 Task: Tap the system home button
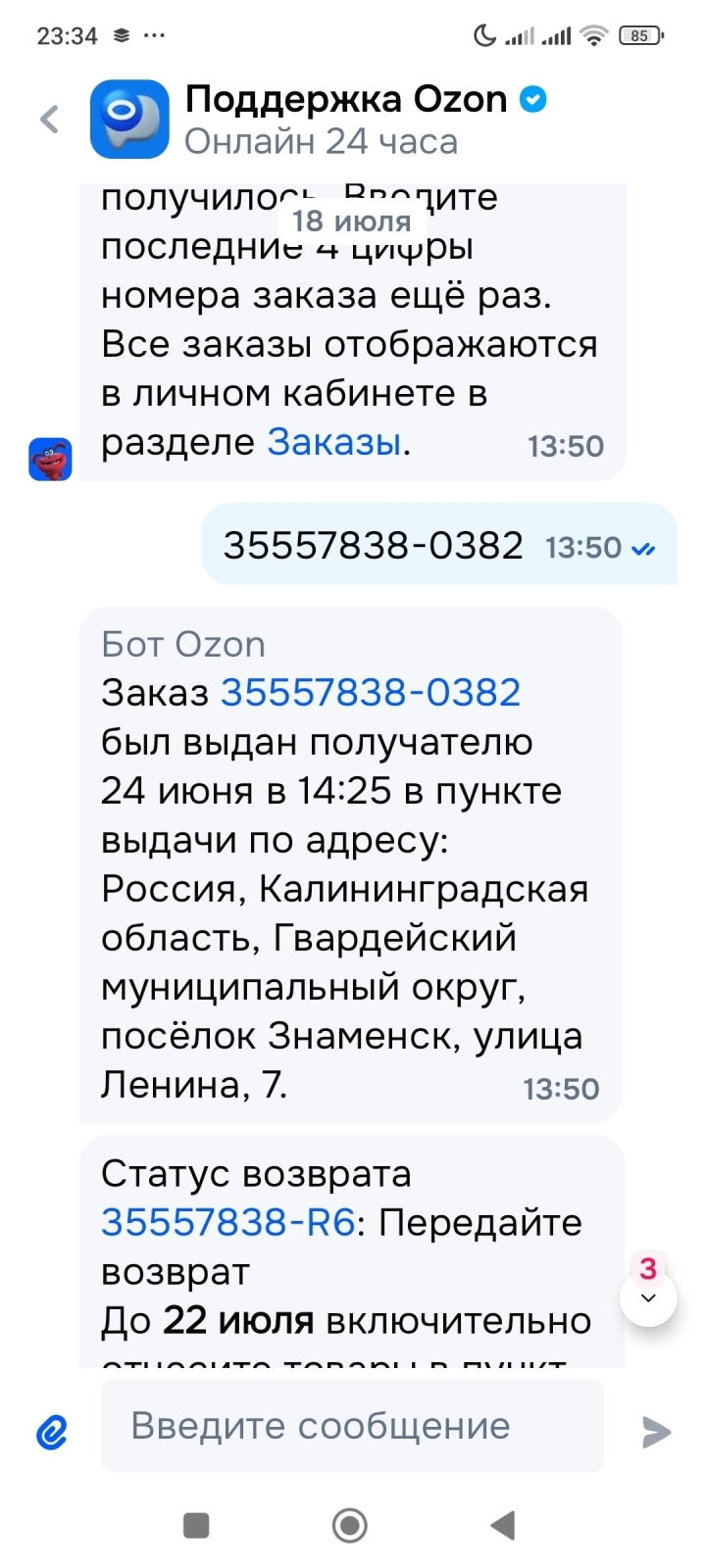click(x=350, y=1525)
